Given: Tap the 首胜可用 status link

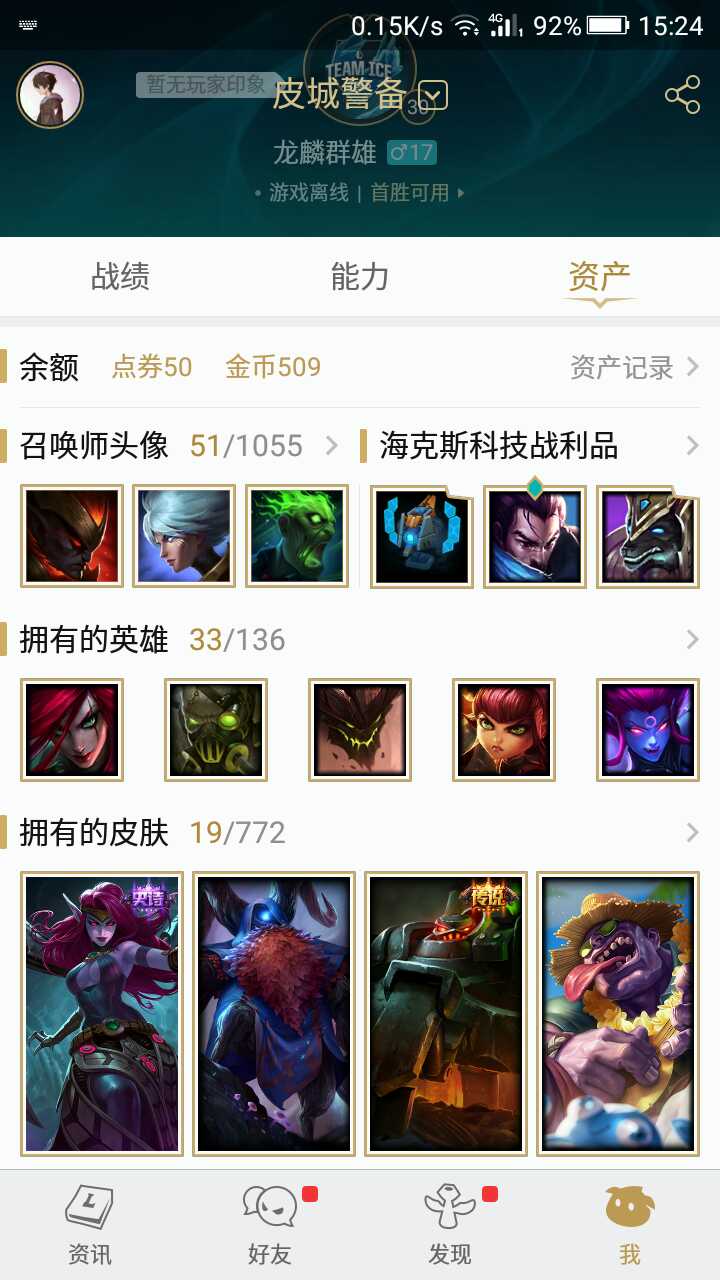Looking at the screenshot, I should coord(417,193).
